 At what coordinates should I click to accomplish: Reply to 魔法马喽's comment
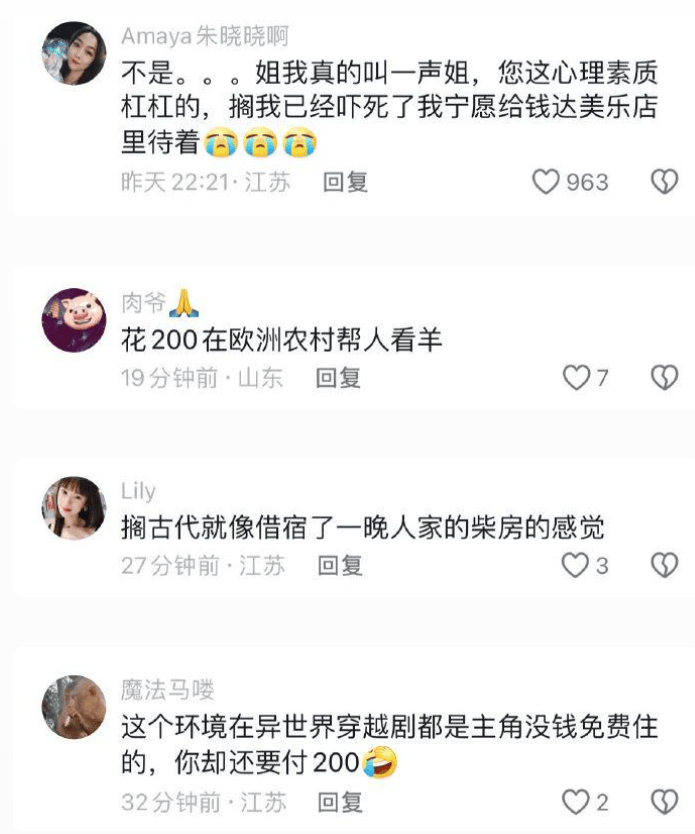pyautogui.click(x=340, y=802)
